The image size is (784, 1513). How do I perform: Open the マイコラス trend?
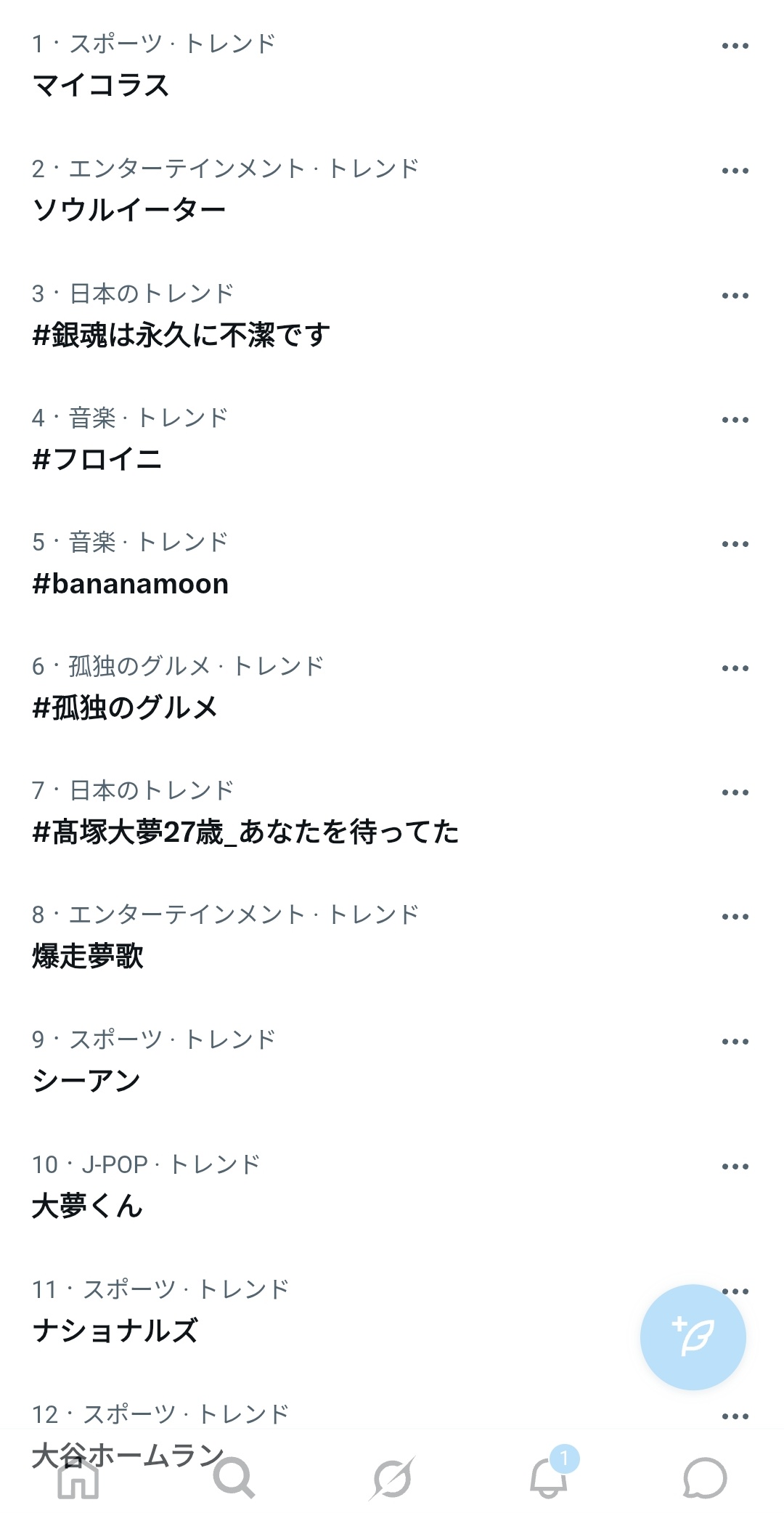(x=102, y=86)
